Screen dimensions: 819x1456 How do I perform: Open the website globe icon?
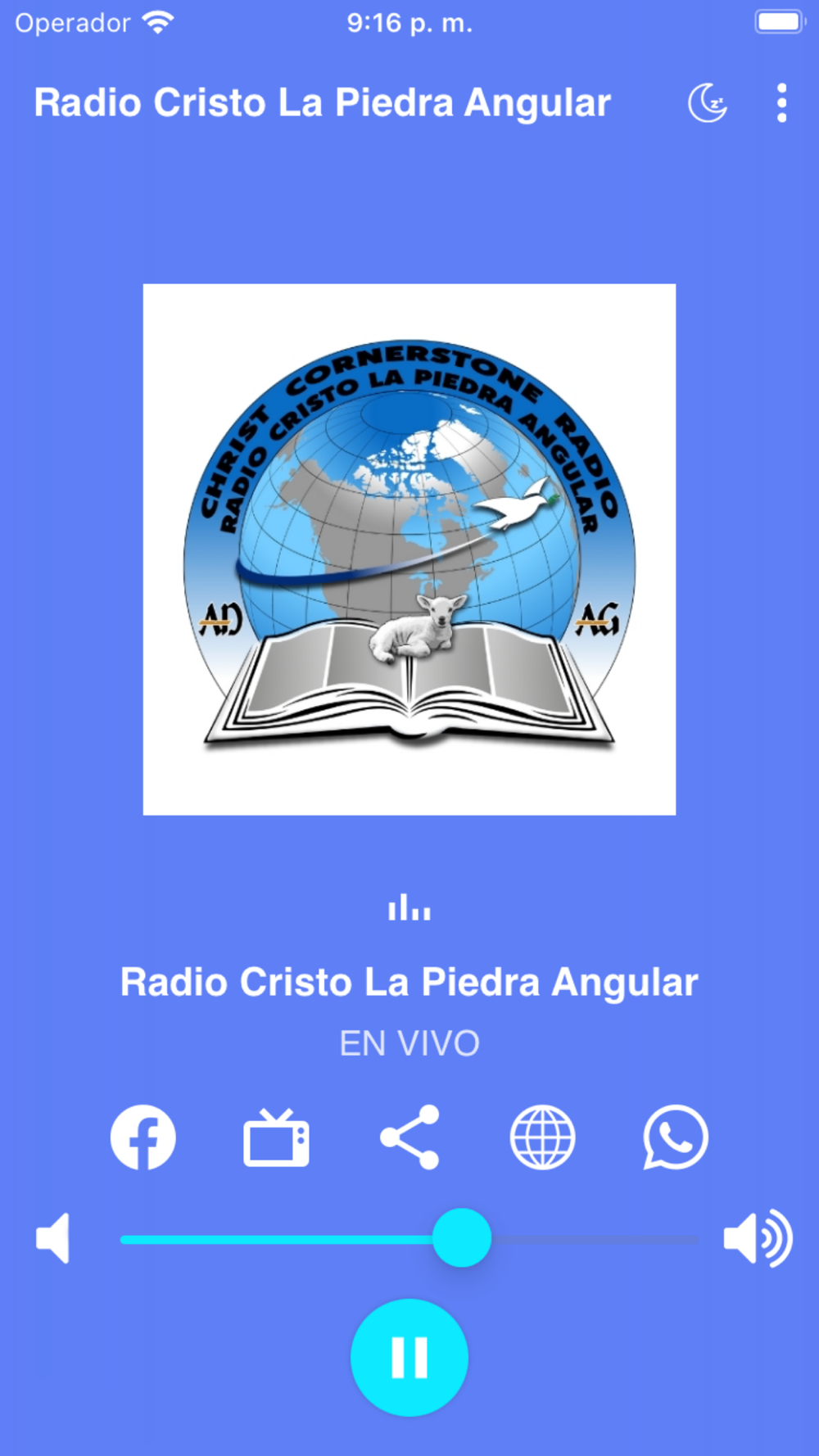542,1137
